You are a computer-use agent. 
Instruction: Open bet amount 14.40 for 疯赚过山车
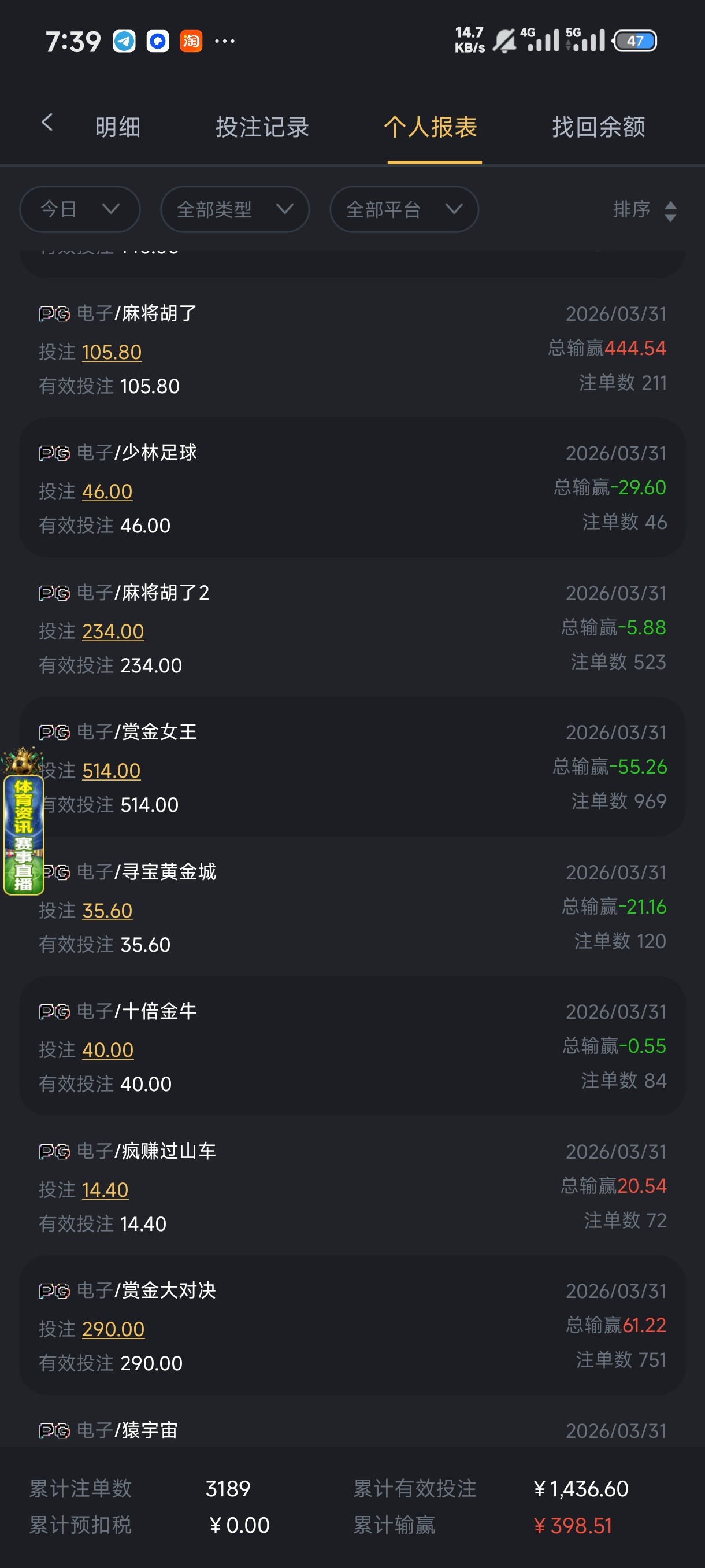coord(105,1190)
